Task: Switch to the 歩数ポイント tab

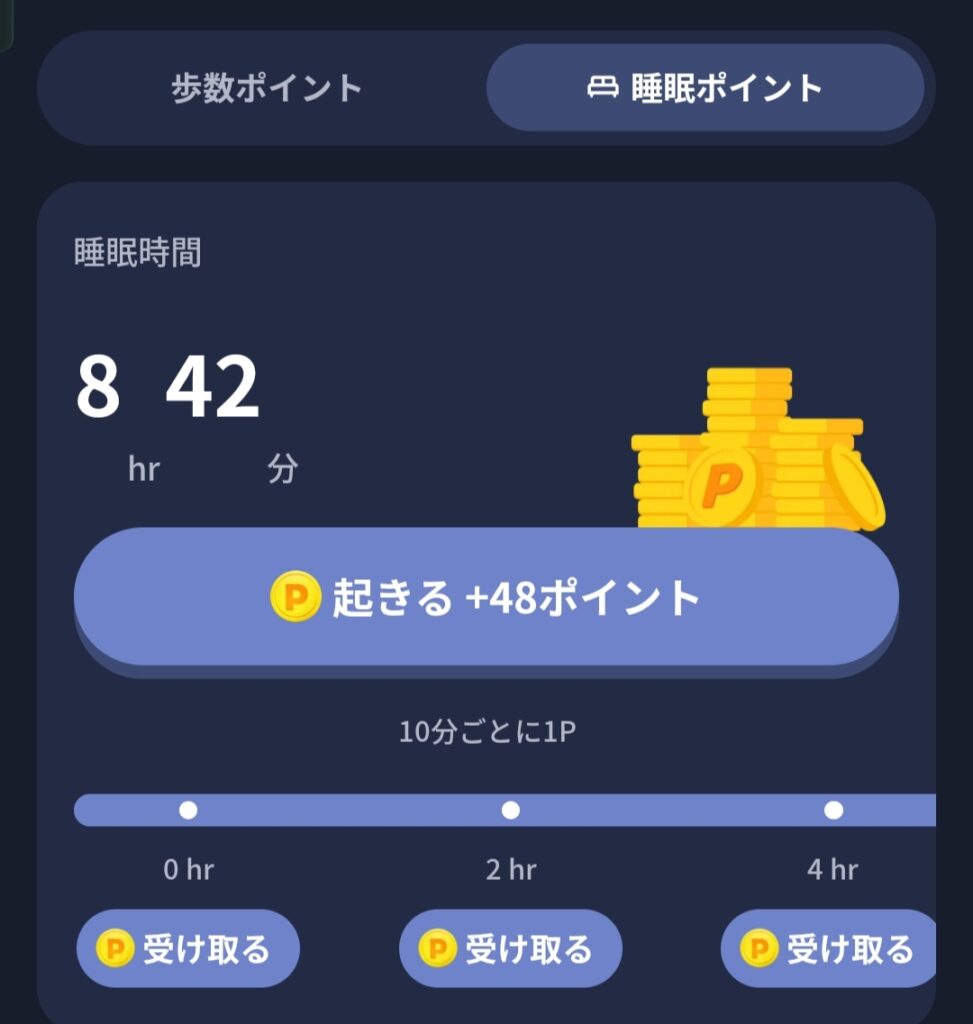Action: (x=266, y=88)
